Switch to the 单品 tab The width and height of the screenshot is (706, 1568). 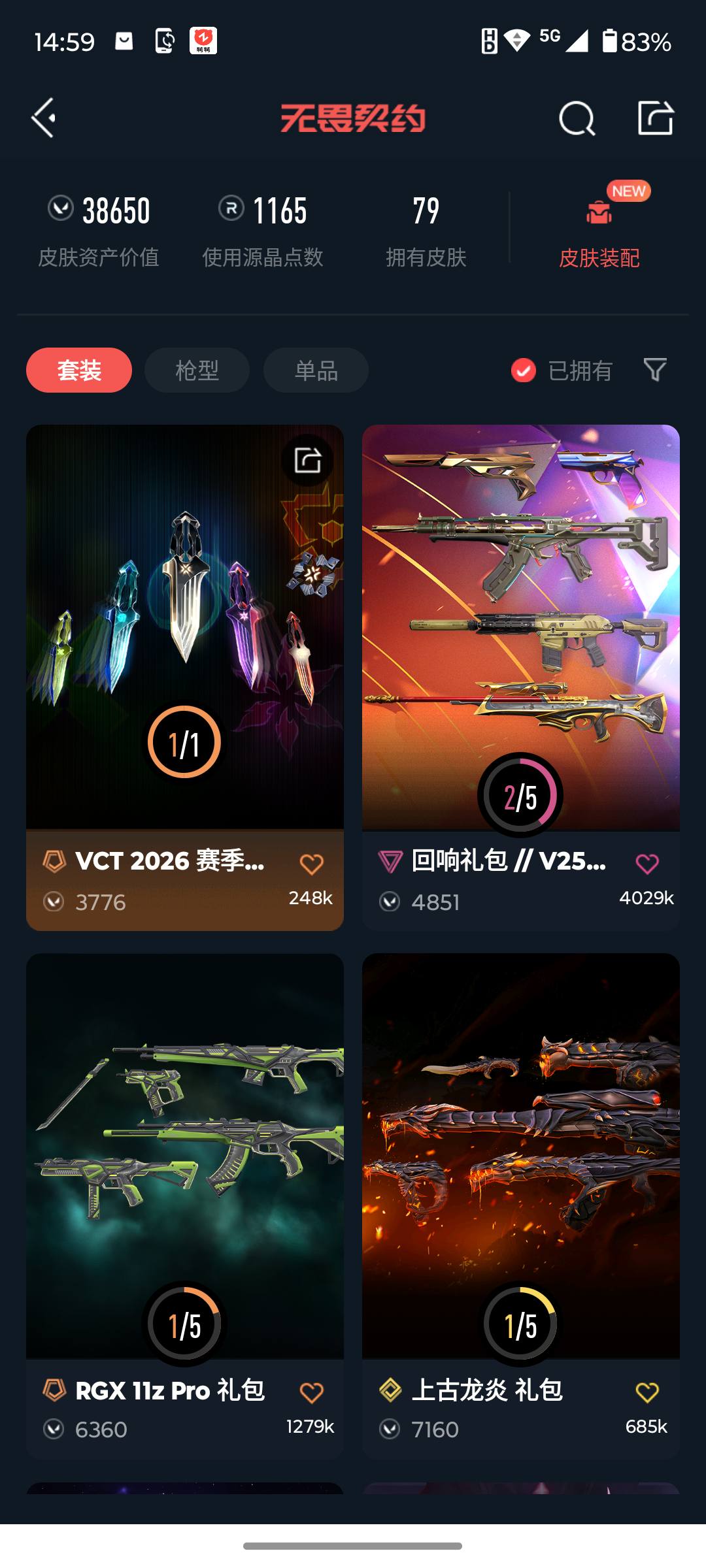315,370
